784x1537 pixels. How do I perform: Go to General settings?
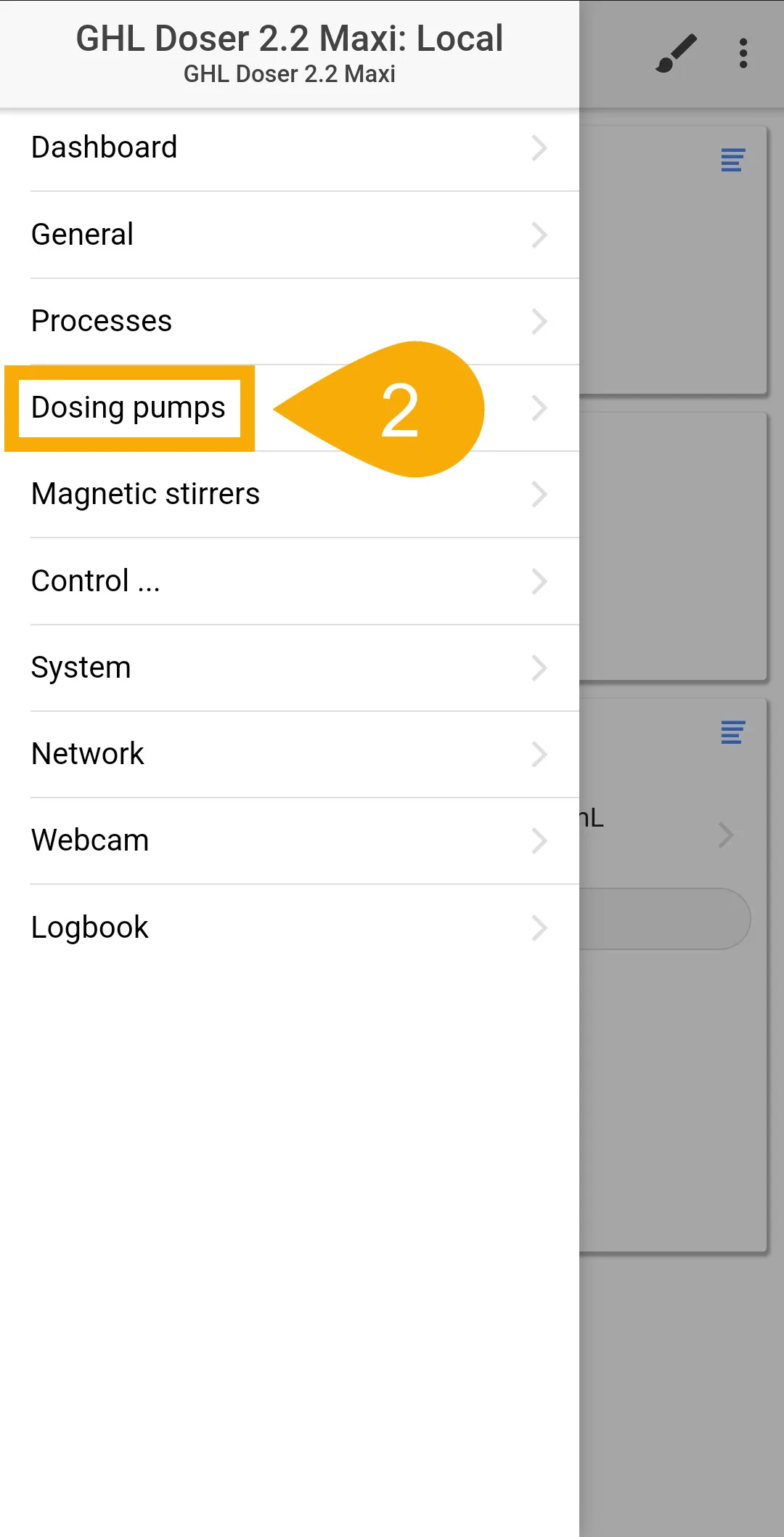(x=290, y=235)
